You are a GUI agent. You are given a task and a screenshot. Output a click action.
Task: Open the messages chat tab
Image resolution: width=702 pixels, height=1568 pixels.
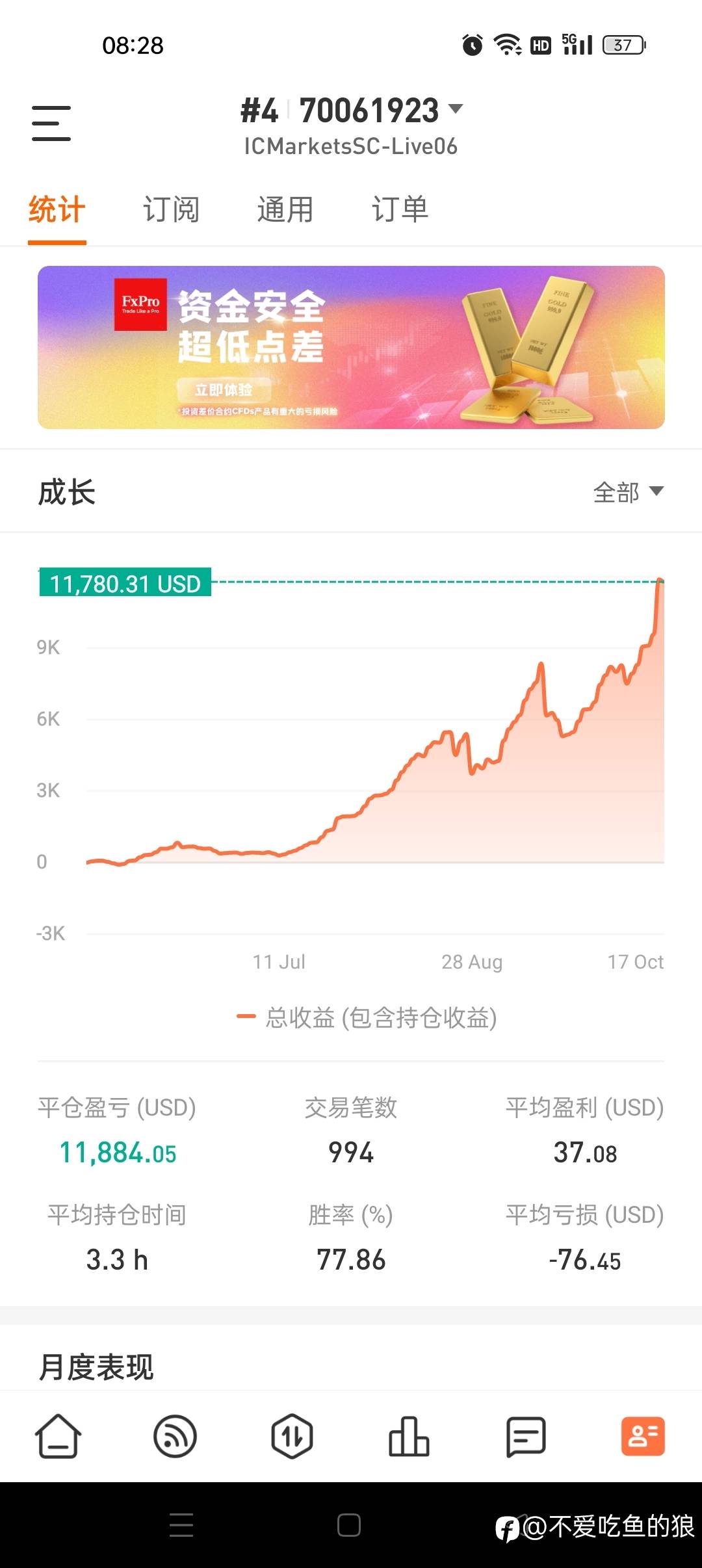coord(526,1437)
